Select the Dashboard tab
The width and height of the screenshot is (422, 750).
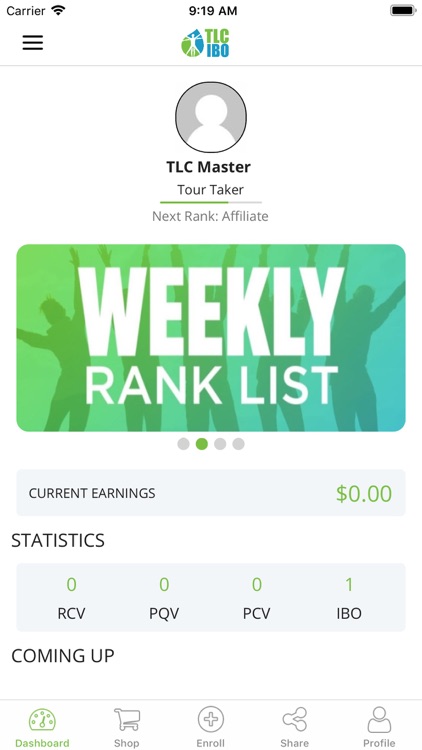[42, 727]
